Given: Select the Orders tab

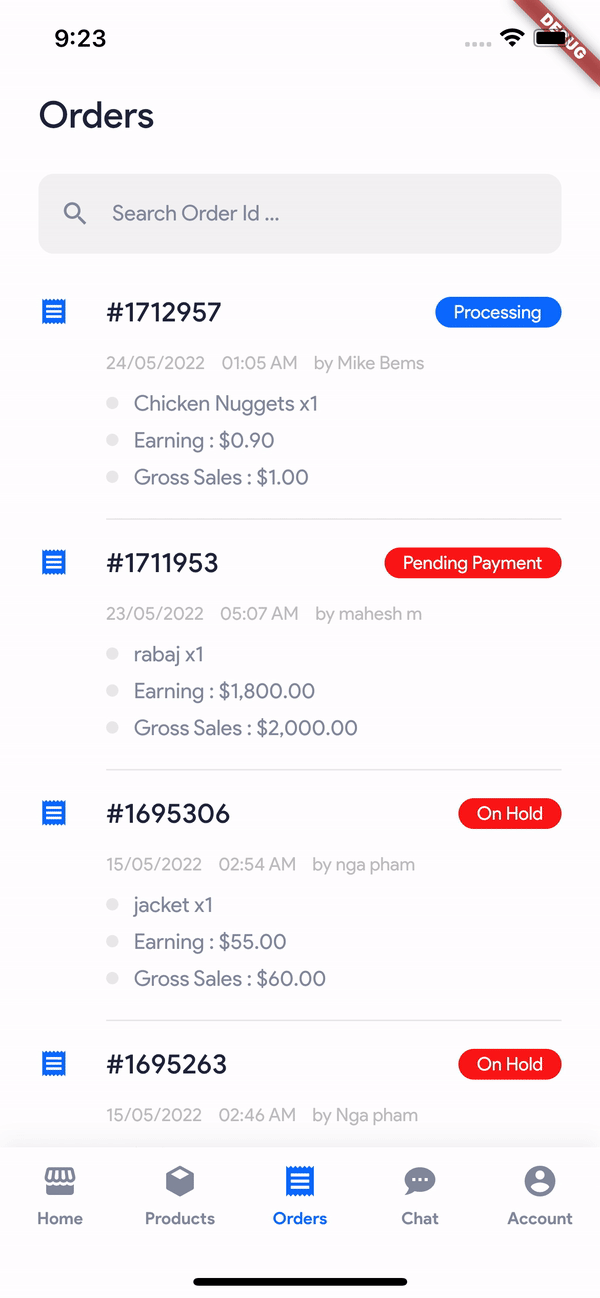Looking at the screenshot, I should click(300, 1196).
